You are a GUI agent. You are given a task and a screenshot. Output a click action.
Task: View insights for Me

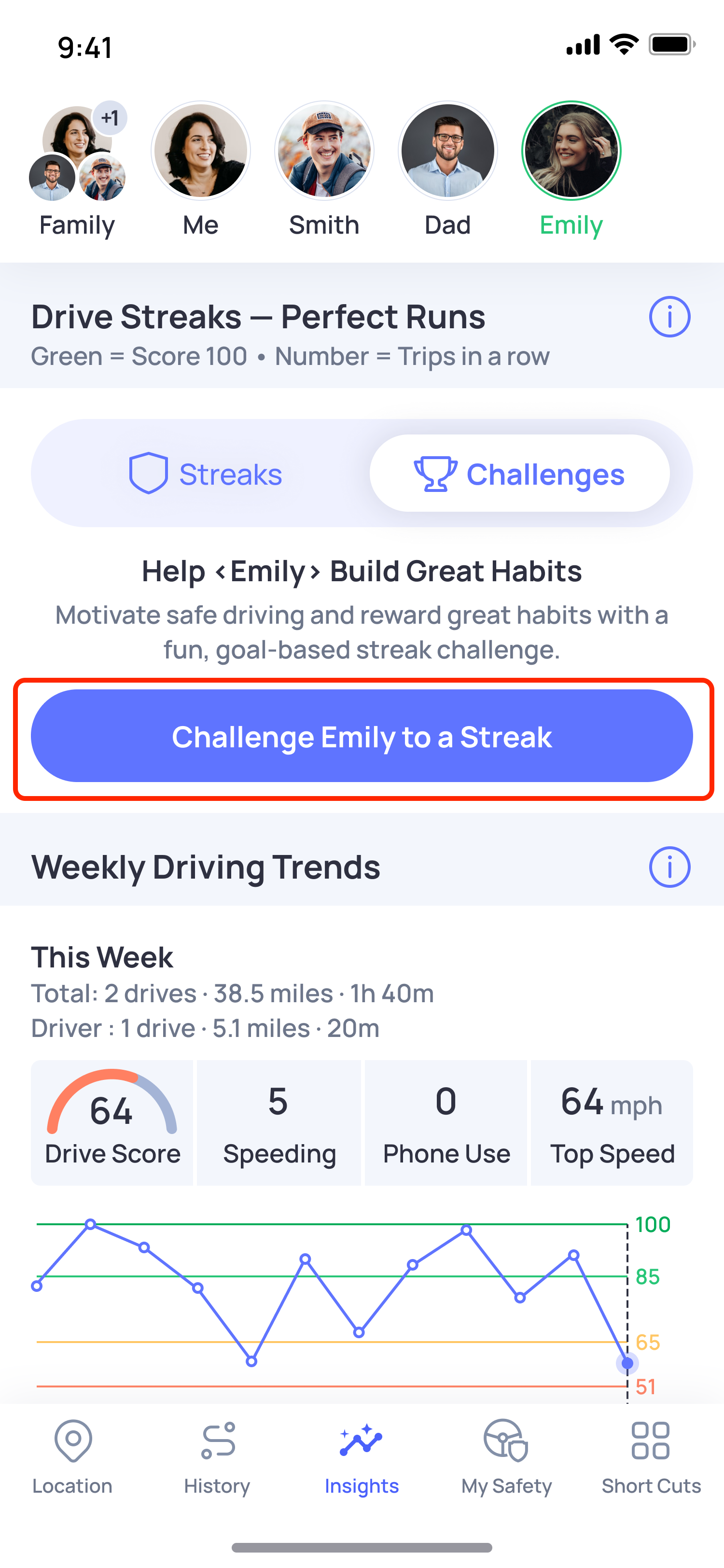click(201, 151)
